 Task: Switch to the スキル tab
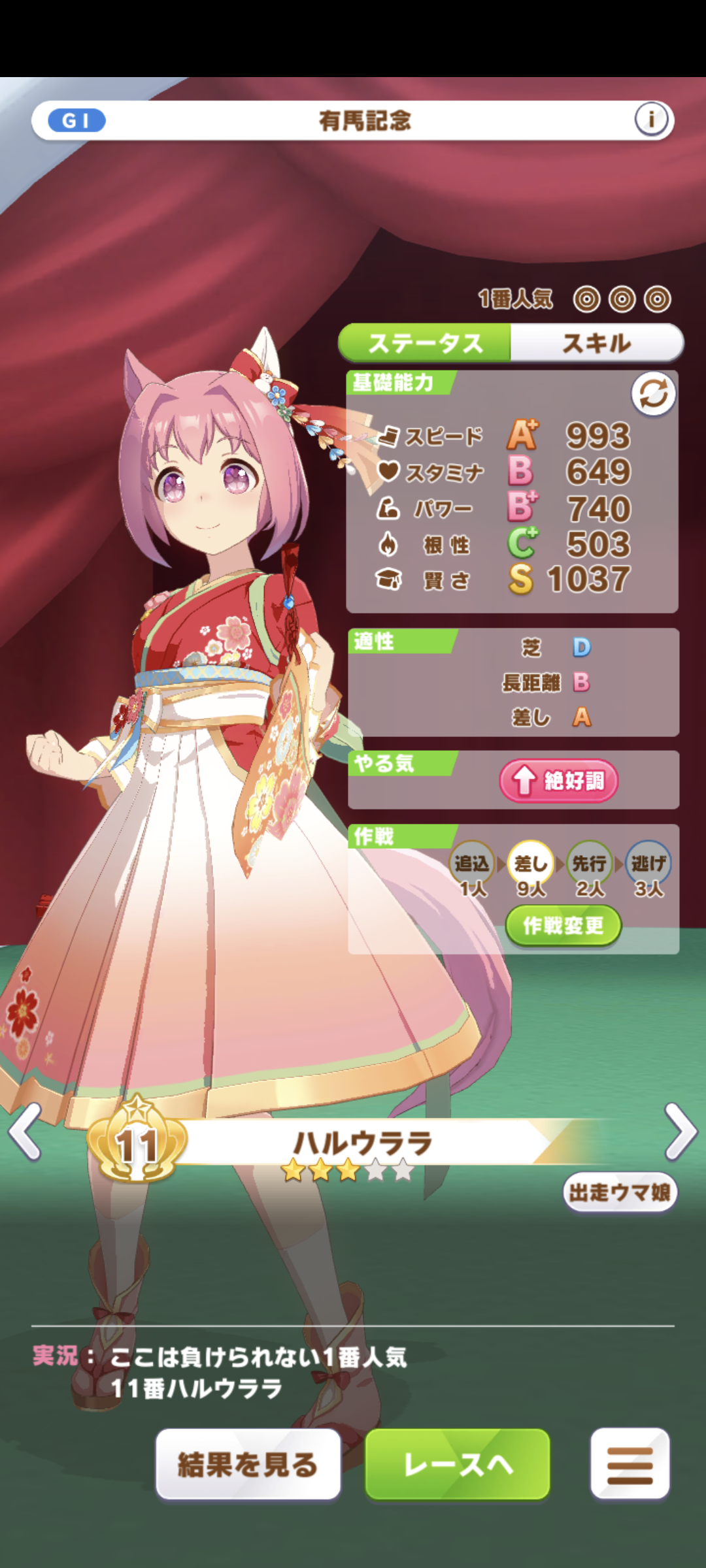coord(596,343)
